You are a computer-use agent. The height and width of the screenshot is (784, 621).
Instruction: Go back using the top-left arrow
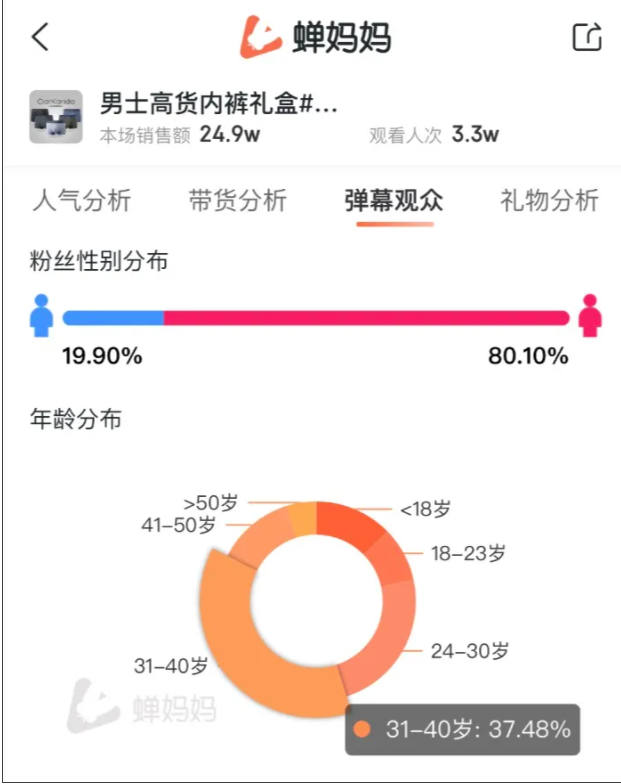40,38
